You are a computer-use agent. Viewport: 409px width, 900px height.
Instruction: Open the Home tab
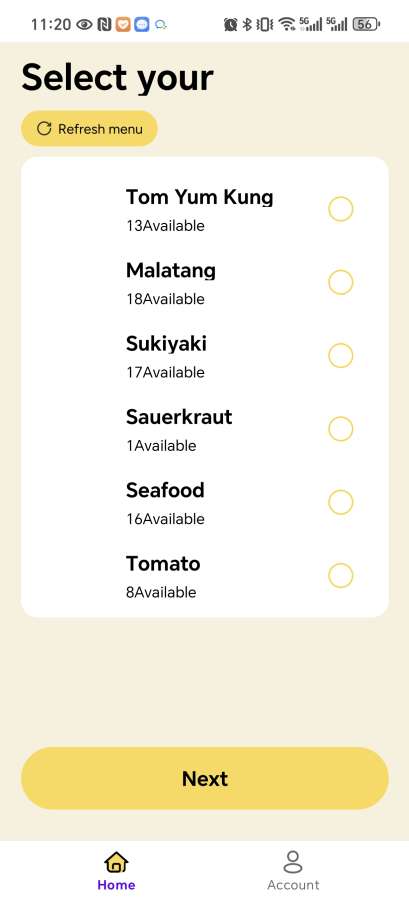click(x=116, y=871)
